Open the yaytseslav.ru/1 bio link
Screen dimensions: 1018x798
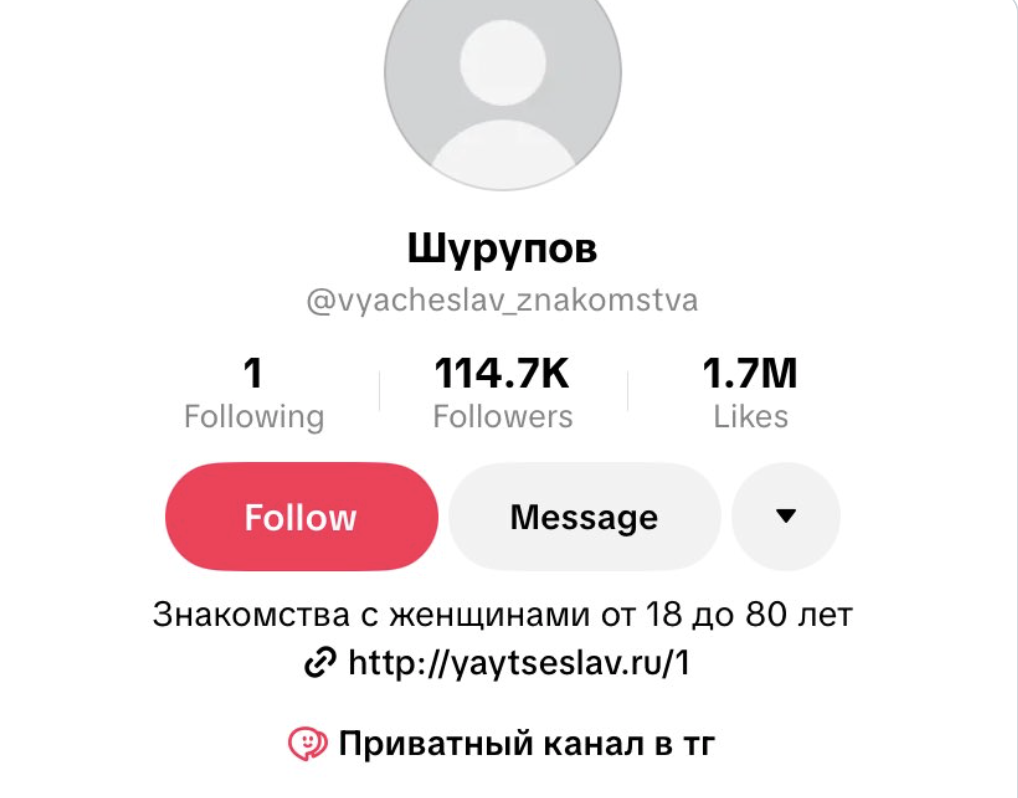coord(517,662)
